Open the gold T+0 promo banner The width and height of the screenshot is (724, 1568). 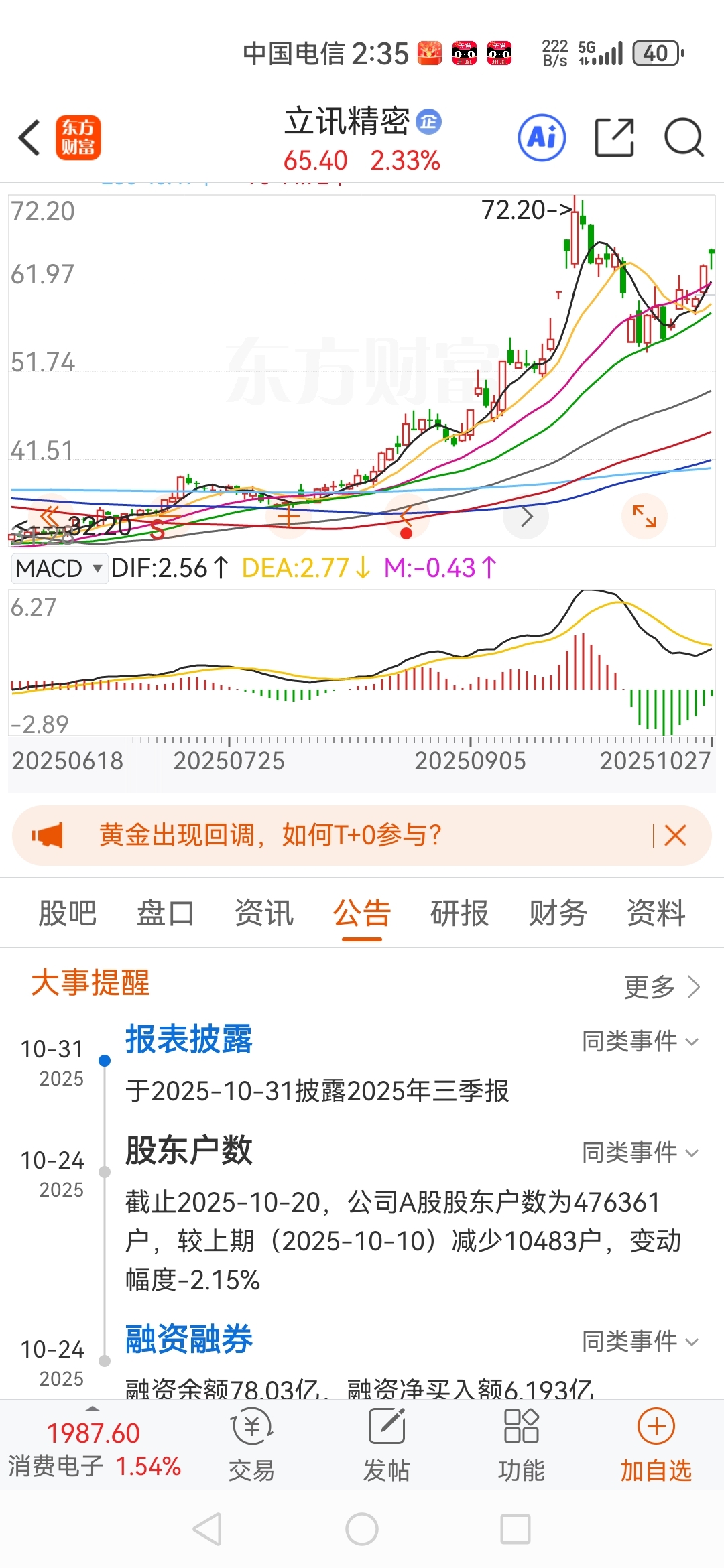pos(335,836)
